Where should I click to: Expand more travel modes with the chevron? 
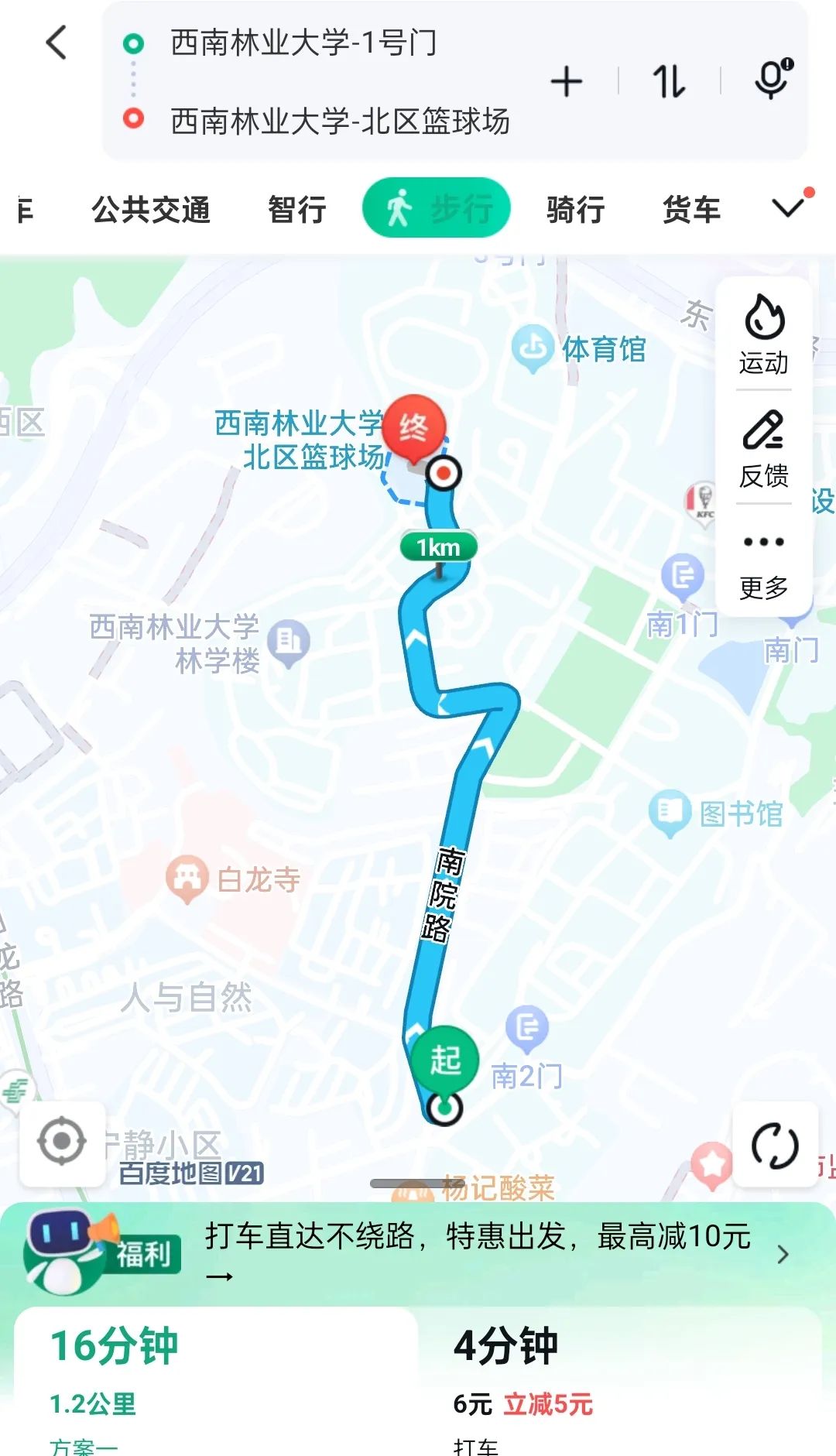[787, 207]
